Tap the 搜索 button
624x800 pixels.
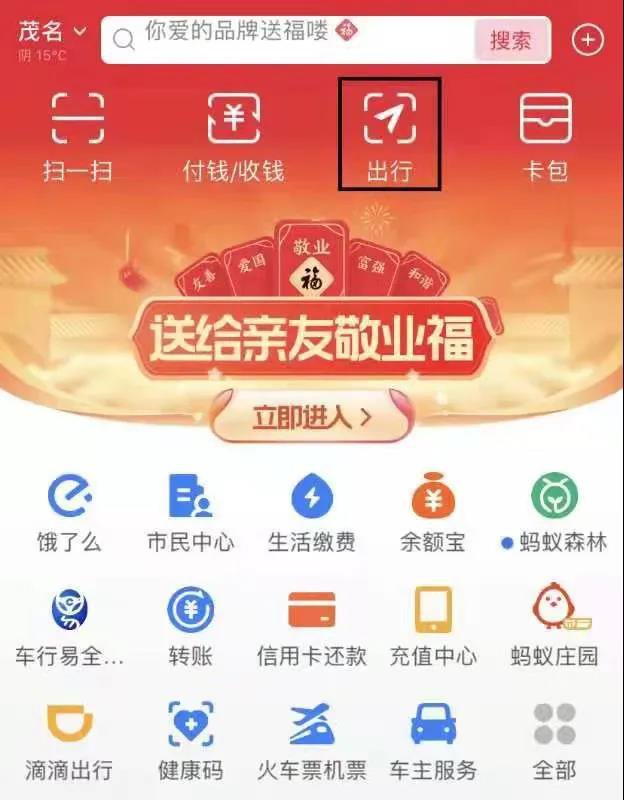coord(511,41)
